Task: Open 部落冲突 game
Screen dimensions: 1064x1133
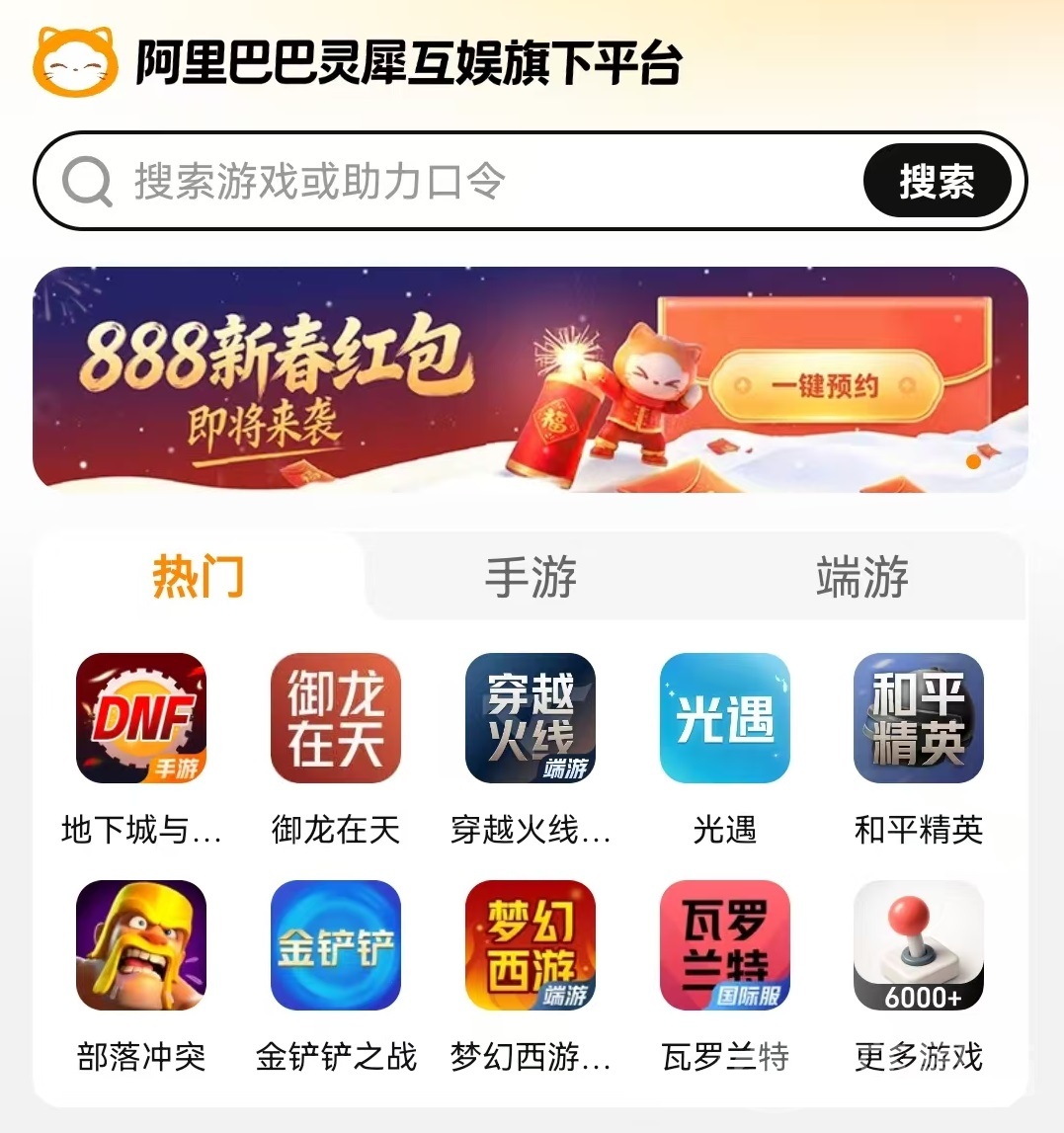Action: (141, 945)
